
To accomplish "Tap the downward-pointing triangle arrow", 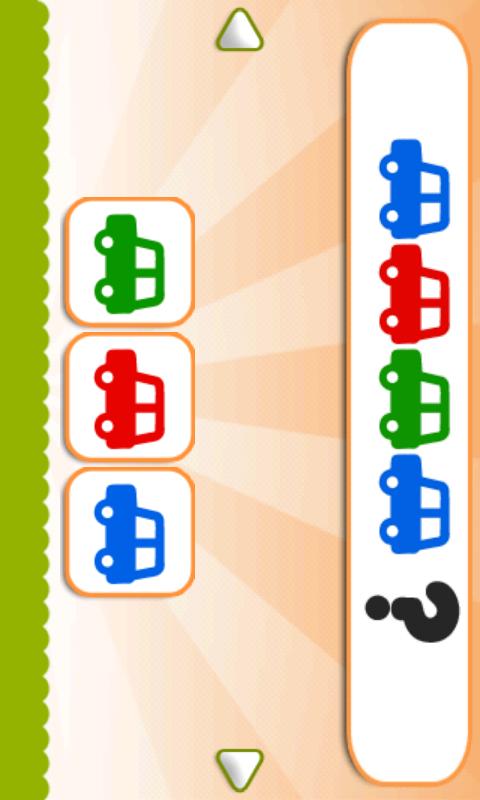I will 240,769.
